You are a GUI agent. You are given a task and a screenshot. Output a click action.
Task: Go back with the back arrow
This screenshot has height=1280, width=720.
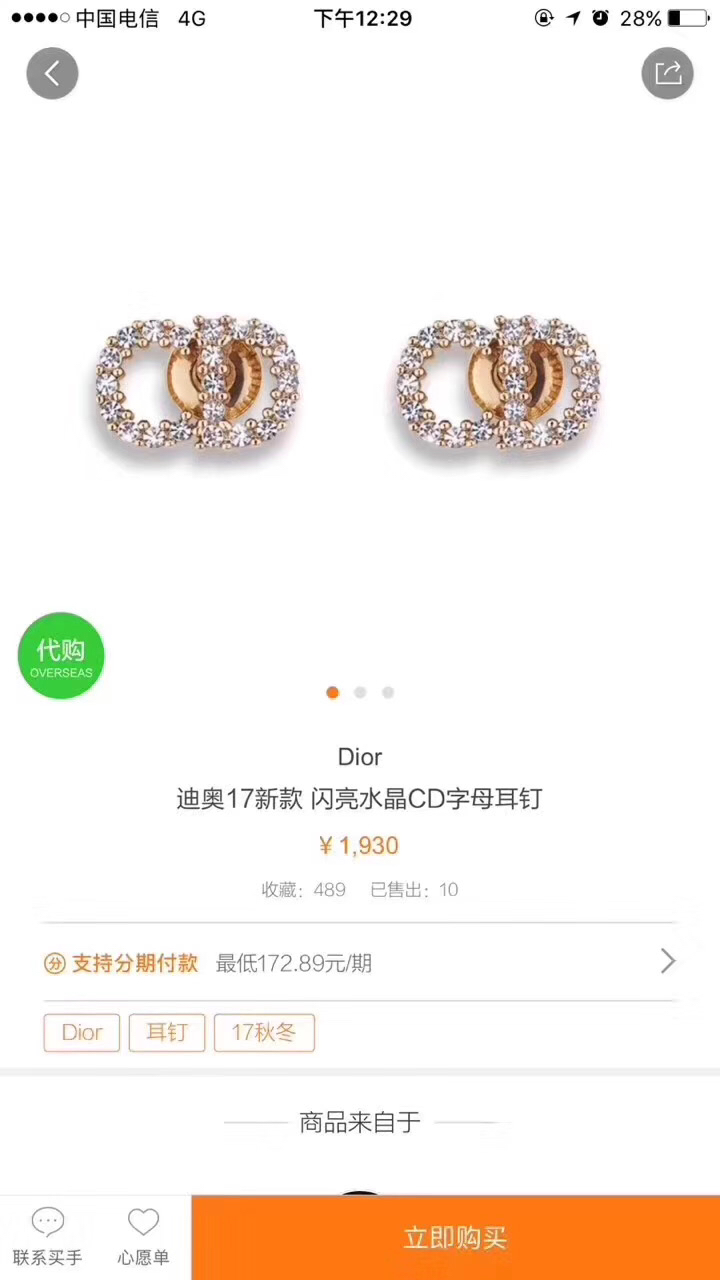tap(52, 73)
